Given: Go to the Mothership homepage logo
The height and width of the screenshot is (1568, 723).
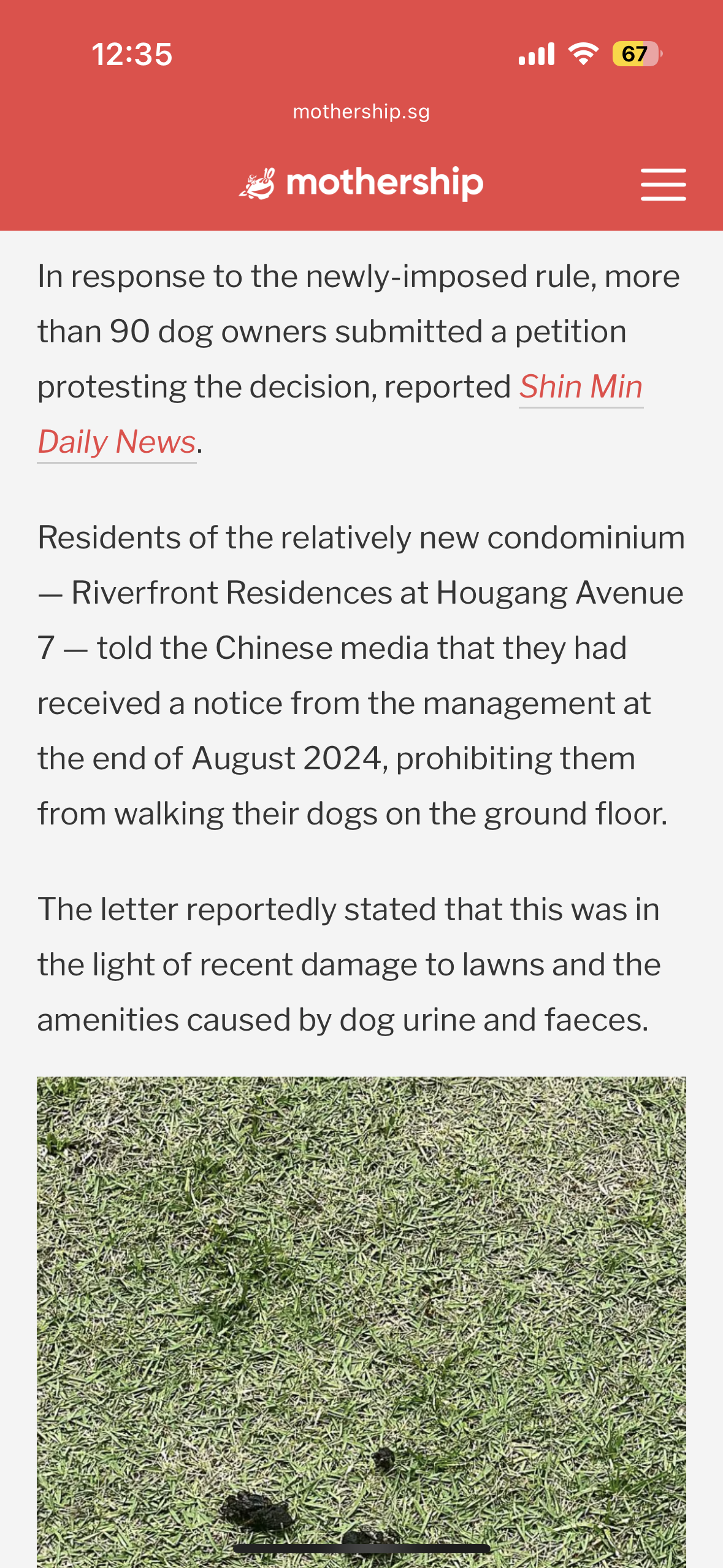Looking at the screenshot, I should (x=361, y=183).
